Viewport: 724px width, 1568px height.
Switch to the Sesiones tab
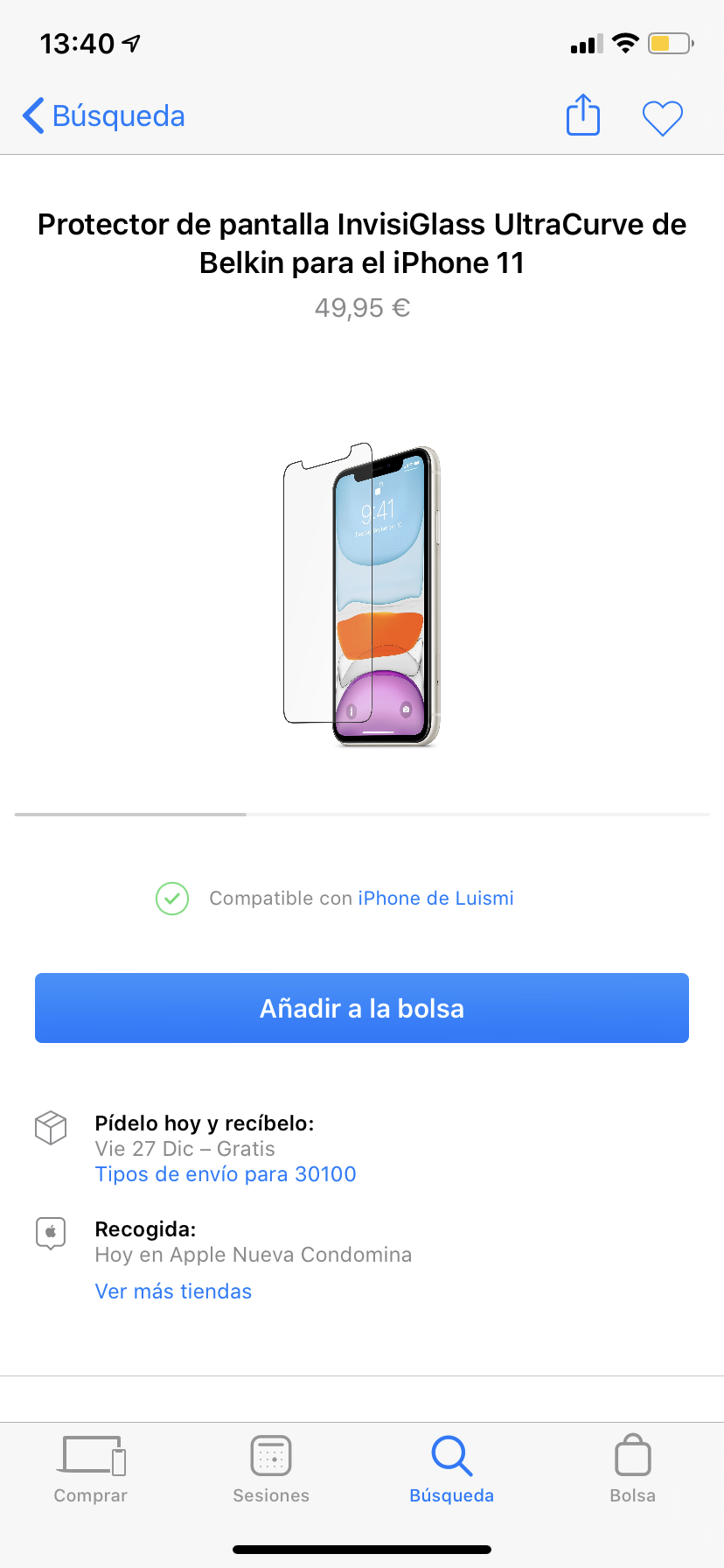click(x=271, y=1470)
